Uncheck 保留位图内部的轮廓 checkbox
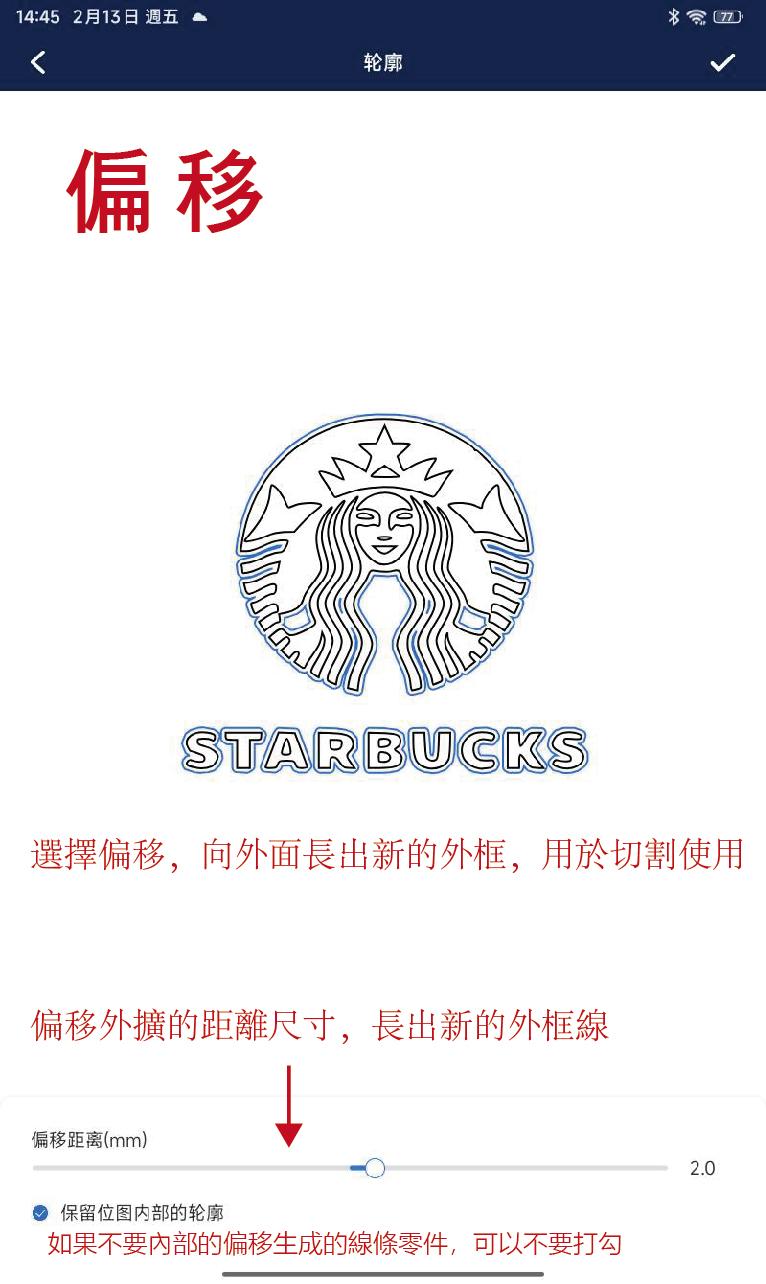766x1284 pixels. point(40,1213)
